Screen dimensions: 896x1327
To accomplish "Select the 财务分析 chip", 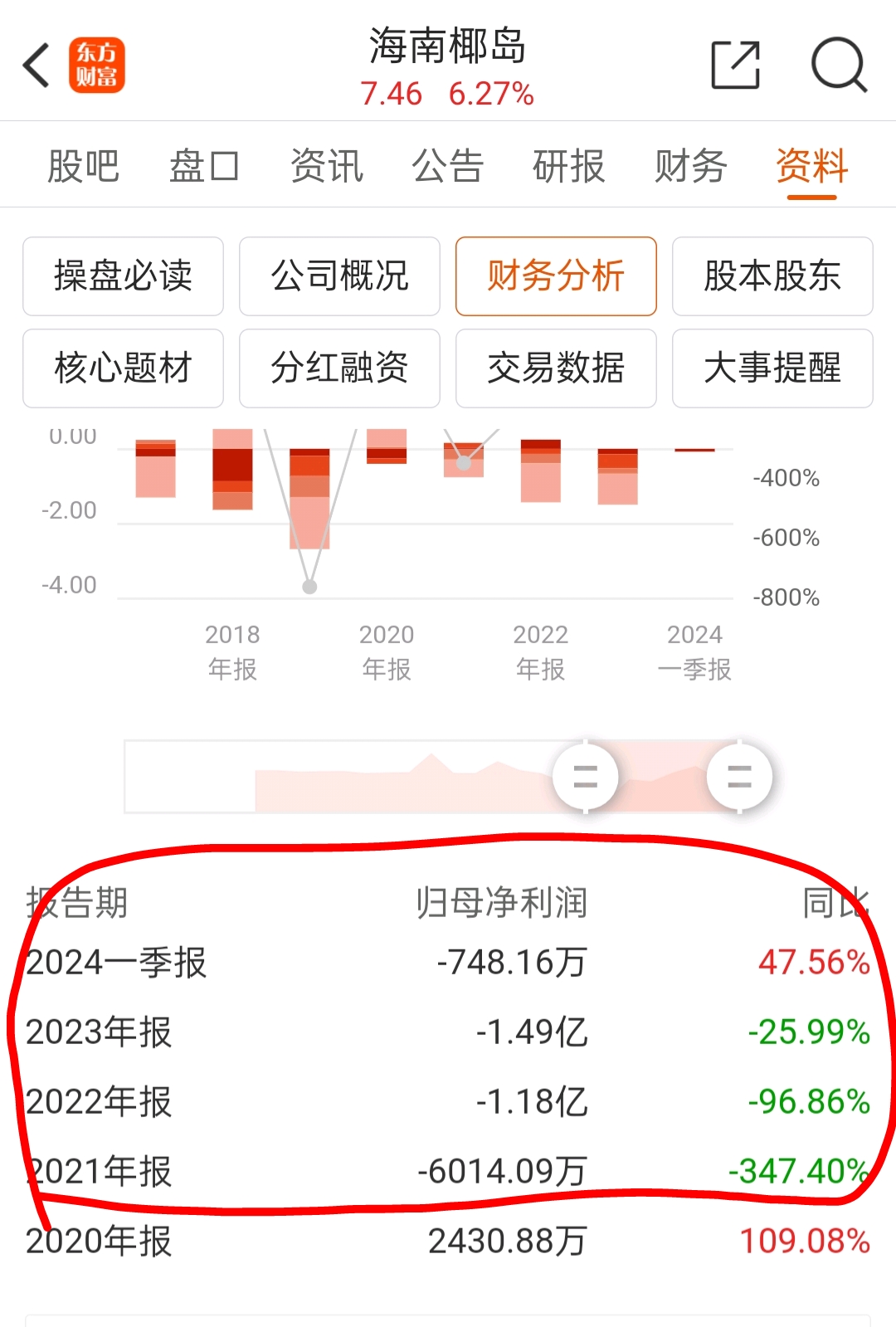I will tap(556, 276).
